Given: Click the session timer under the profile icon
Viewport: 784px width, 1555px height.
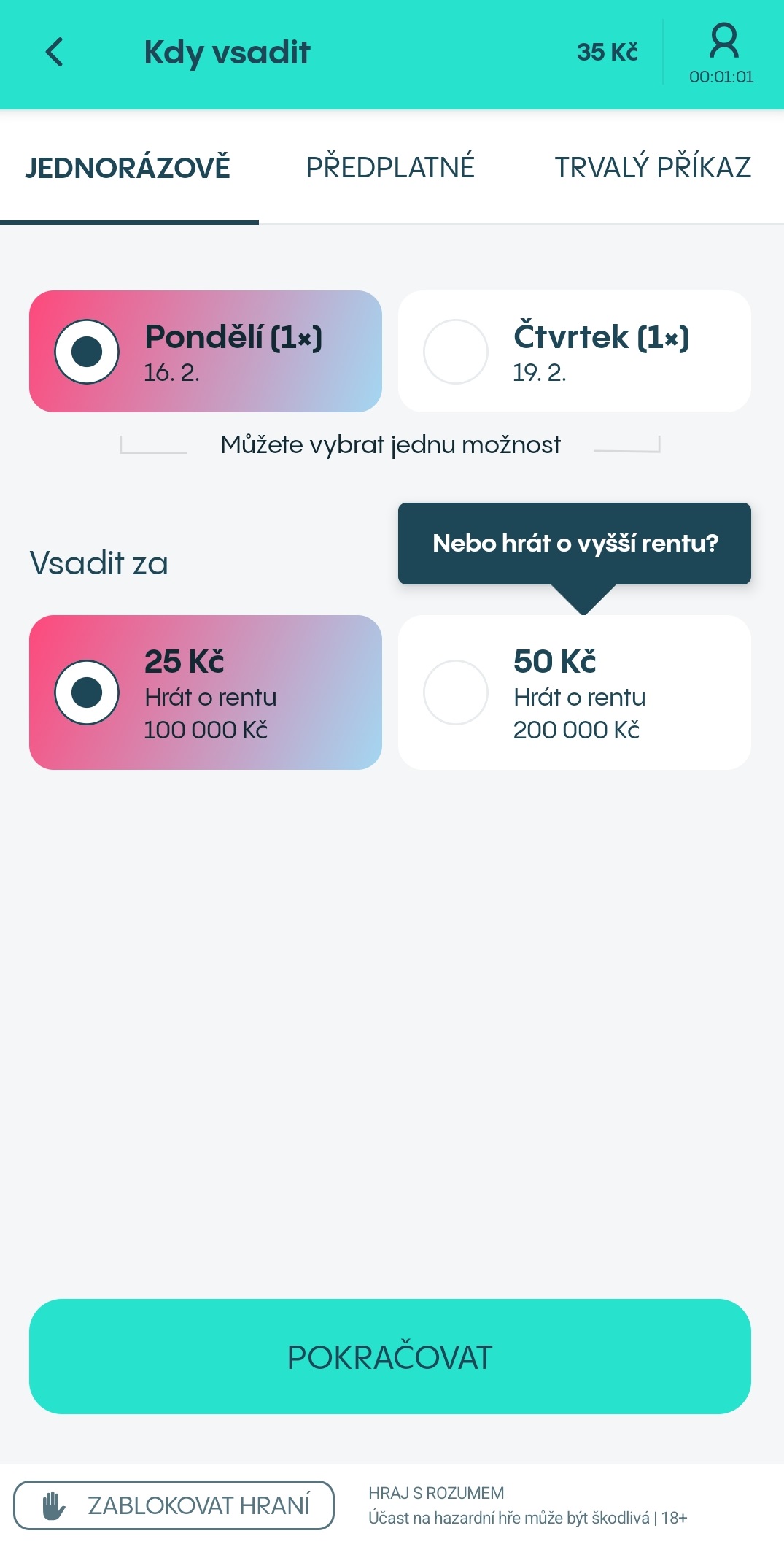Looking at the screenshot, I should pos(722,75).
